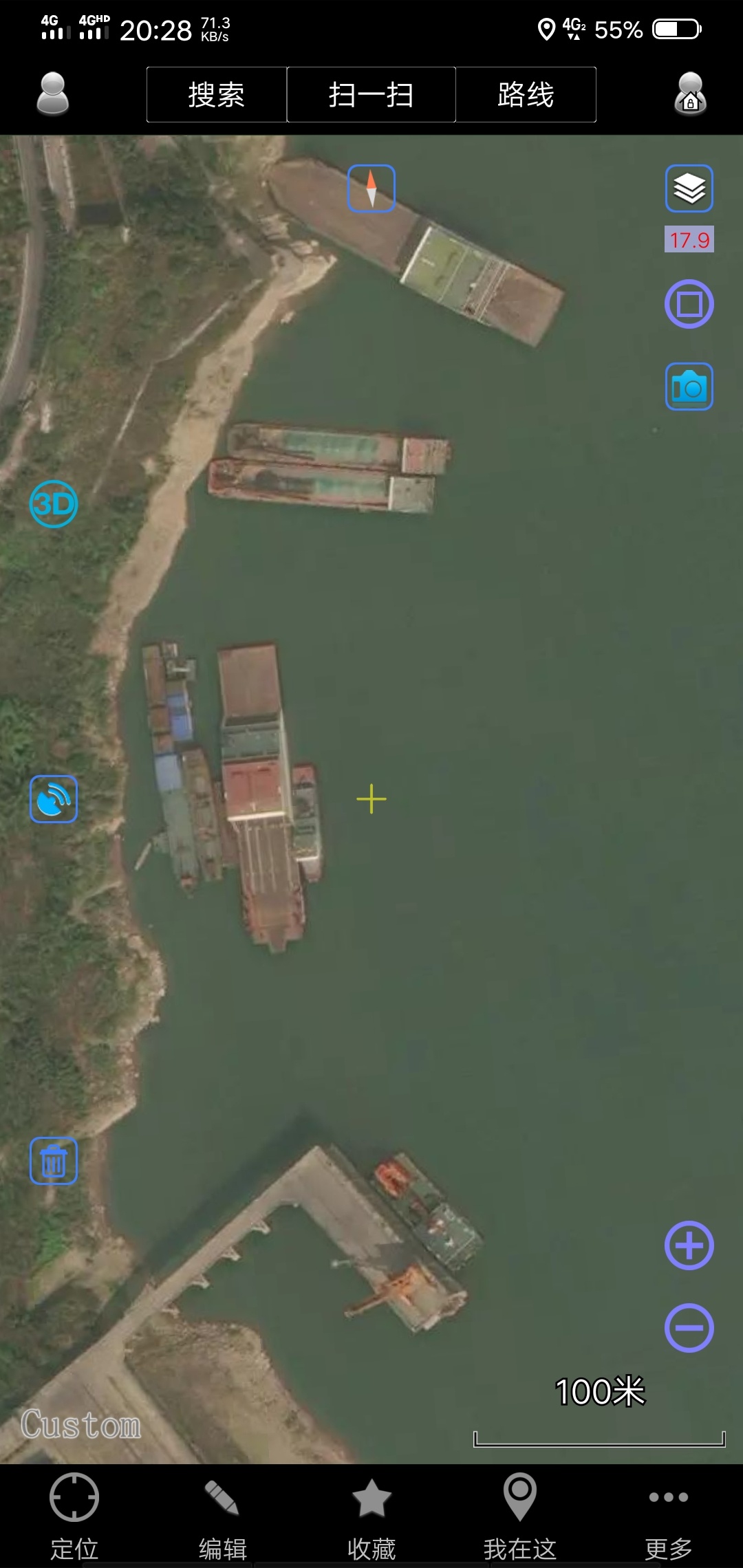Screen dimensions: 743x1568
Task: Open the satellite signal tracking button
Action: (x=54, y=799)
